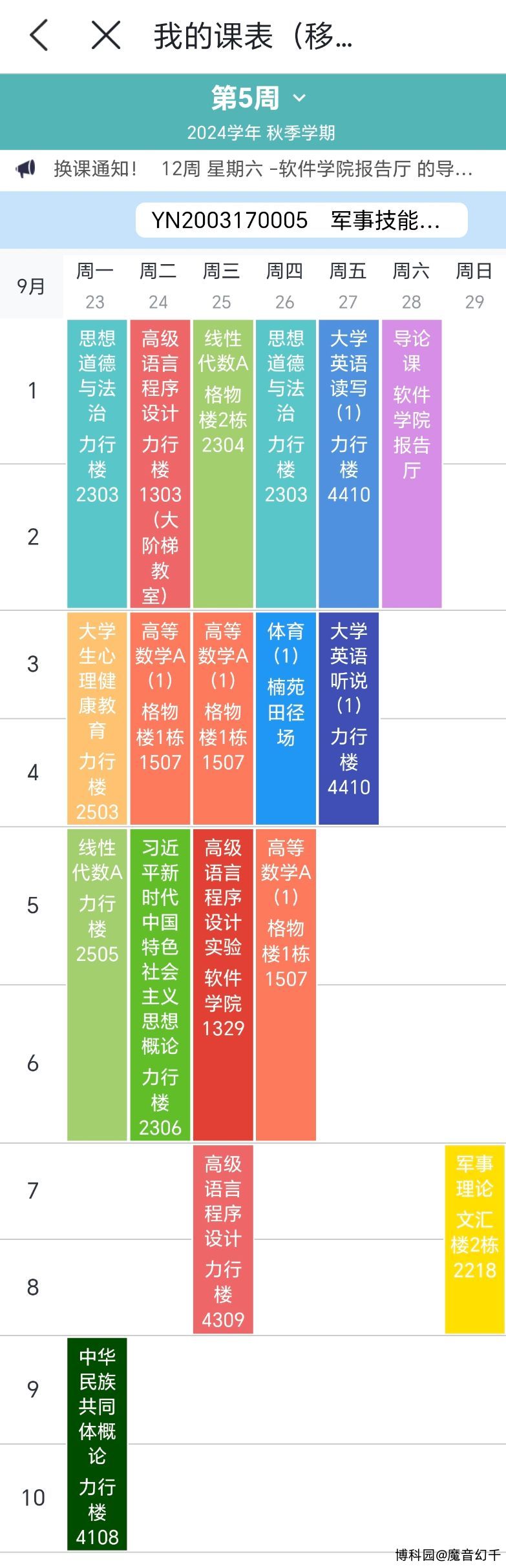Viewport: 506px width, 1568px height.
Task: Open Monday's 线性代数A 力行楼2505 card
Action: coord(97,984)
